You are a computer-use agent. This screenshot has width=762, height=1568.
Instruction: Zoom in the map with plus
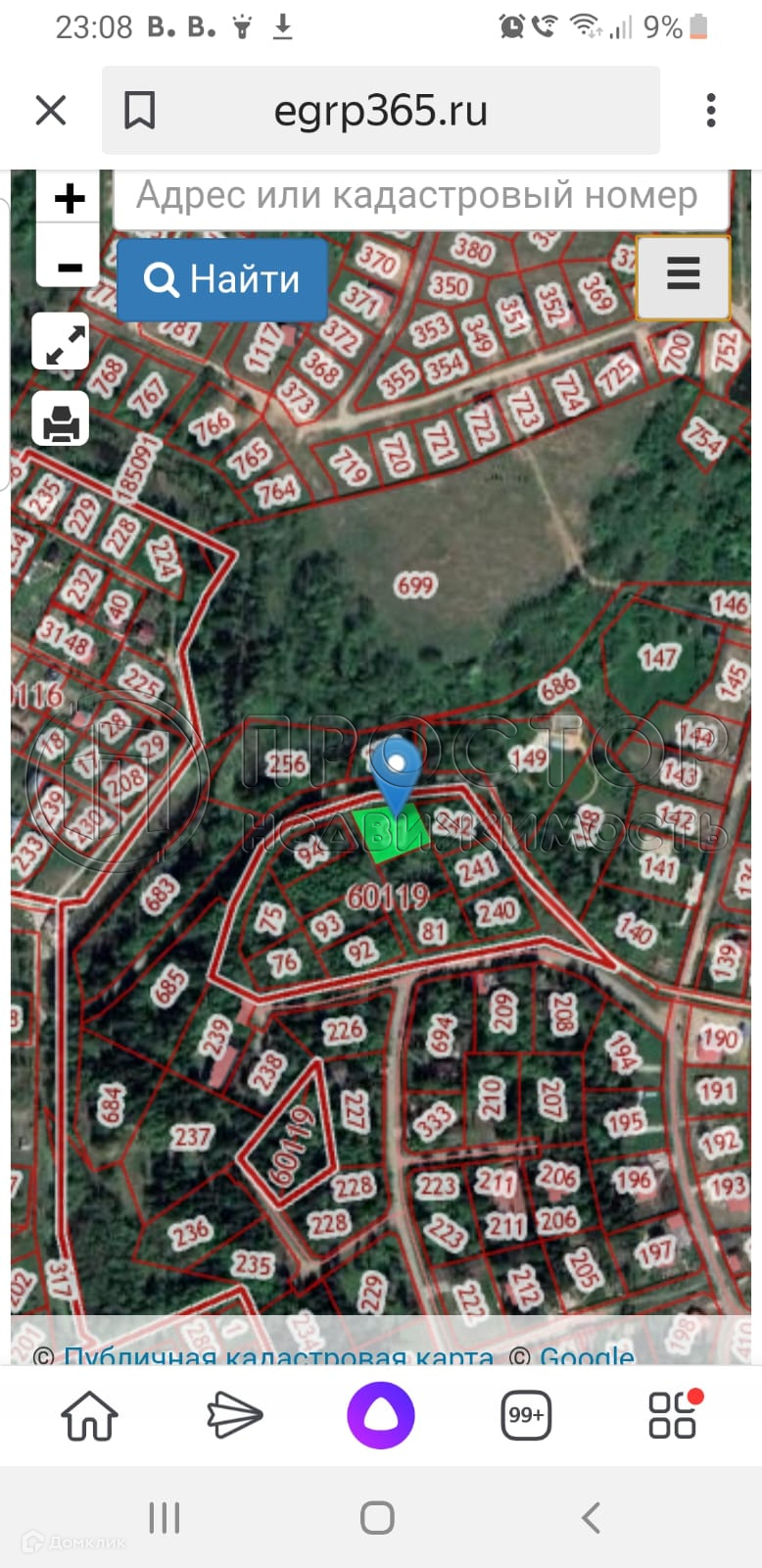tap(69, 199)
